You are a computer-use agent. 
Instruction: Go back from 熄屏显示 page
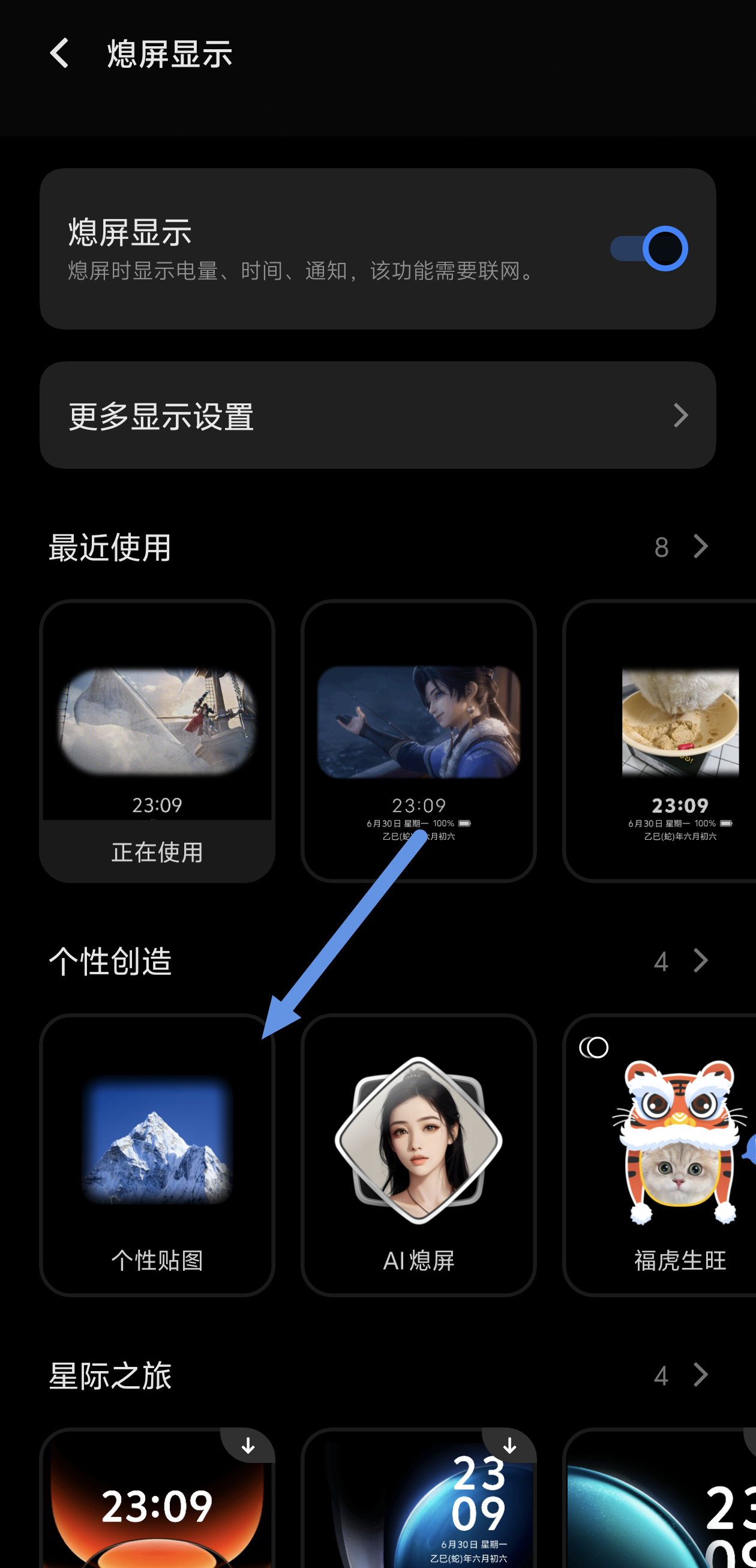[x=59, y=53]
